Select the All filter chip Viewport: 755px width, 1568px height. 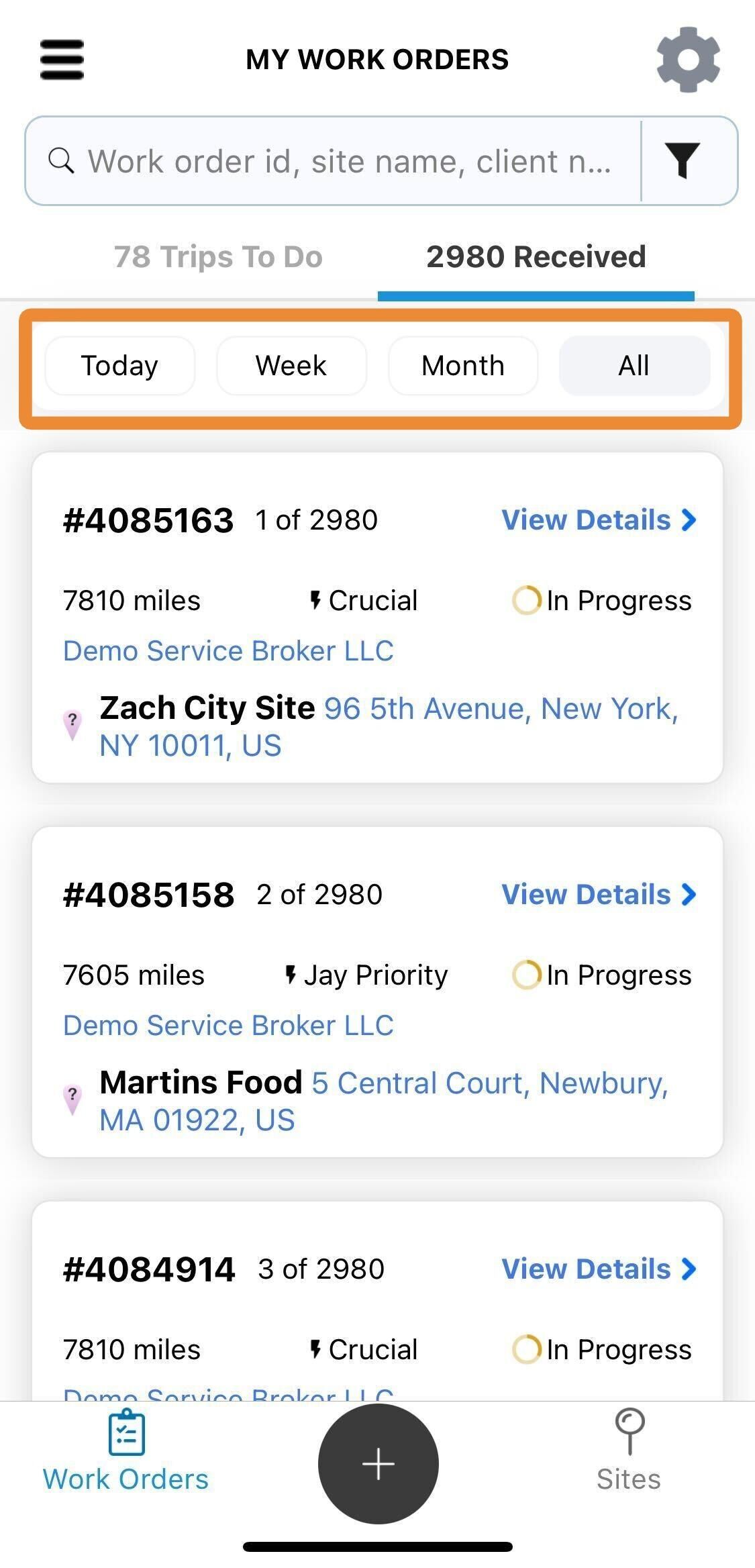click(x=634, y=366)
